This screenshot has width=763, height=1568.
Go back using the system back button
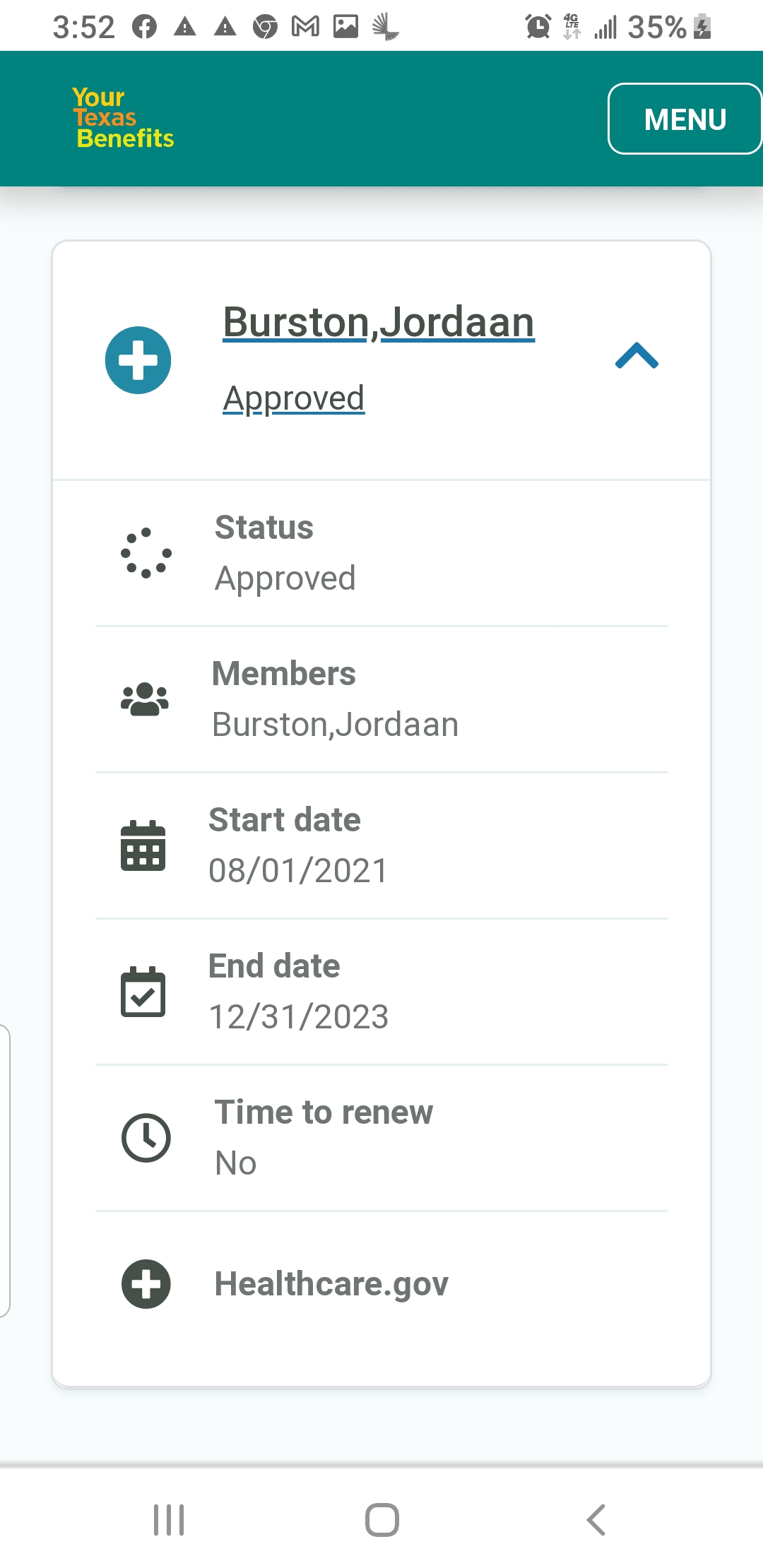pyautogui.click(x=596, y=1519)
